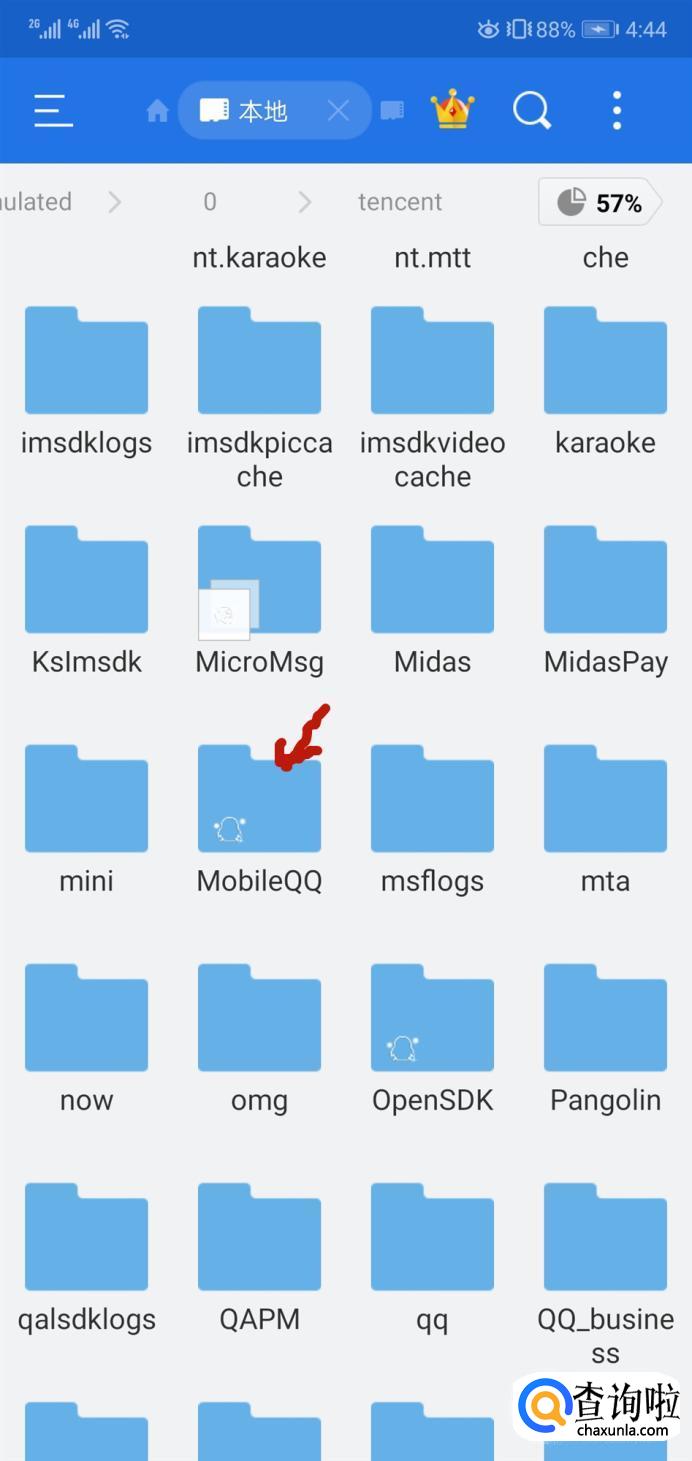
Task: Open the hamburger drawer menu
Action: click(x=54, y=110)
